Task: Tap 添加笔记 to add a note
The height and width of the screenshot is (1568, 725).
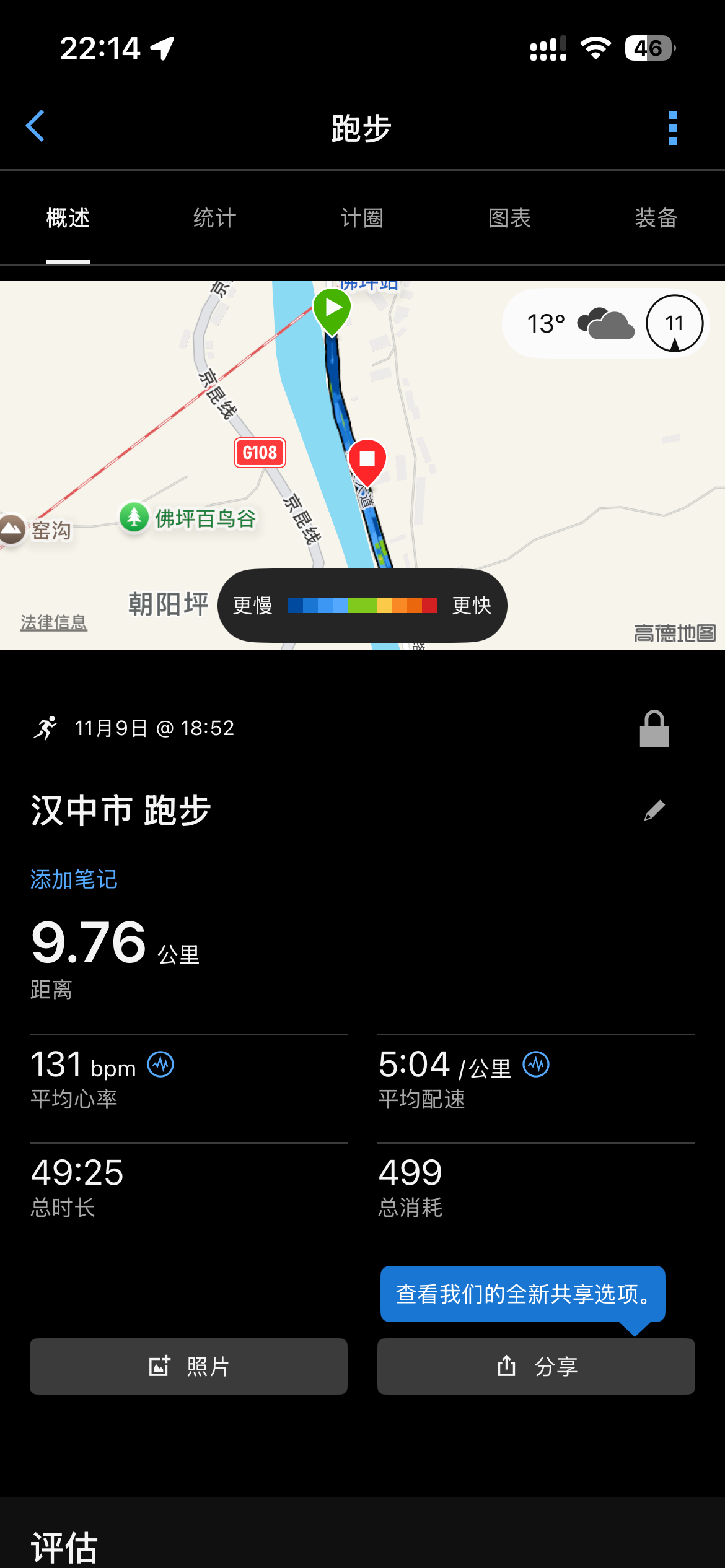Action: [x=74, y=879]
